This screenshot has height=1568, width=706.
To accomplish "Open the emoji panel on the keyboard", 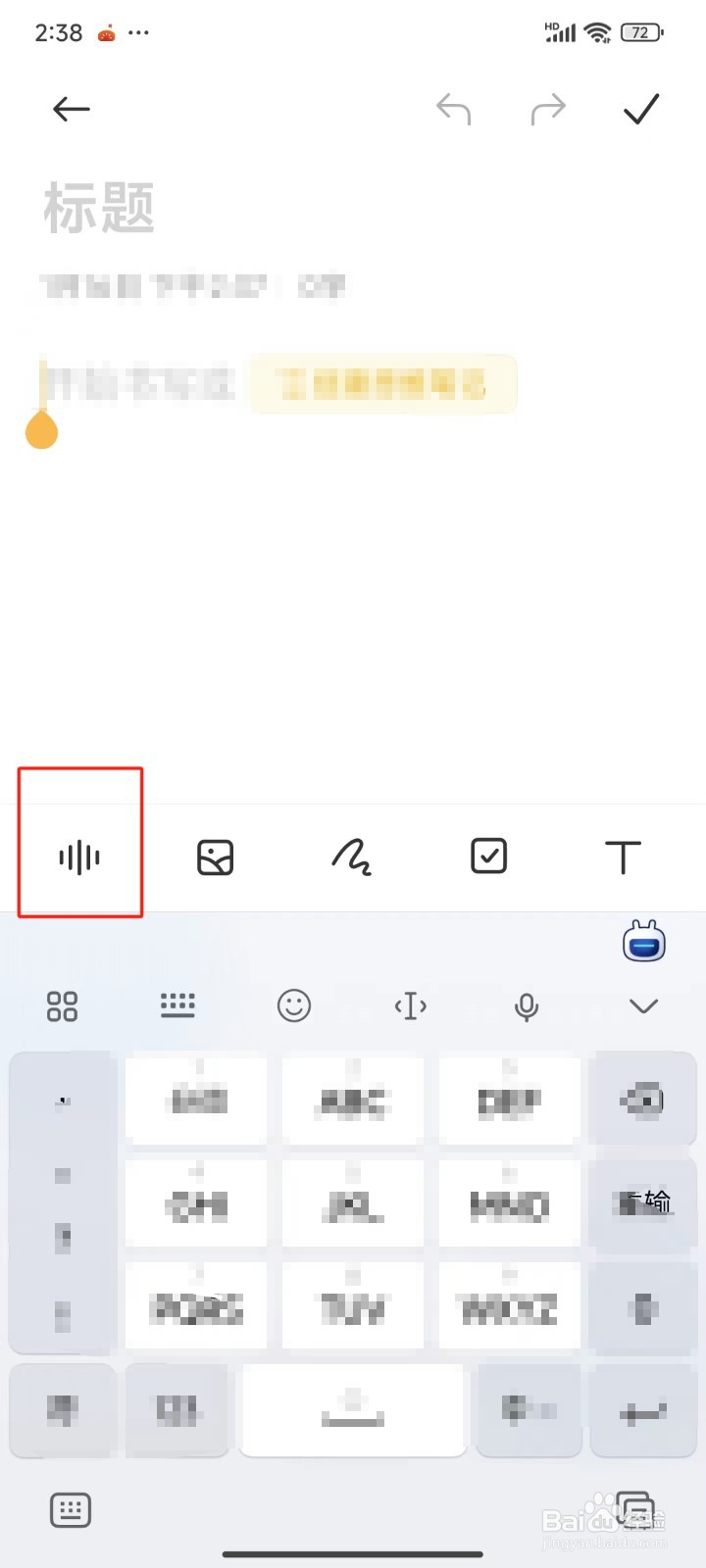I will point(294,1005).
